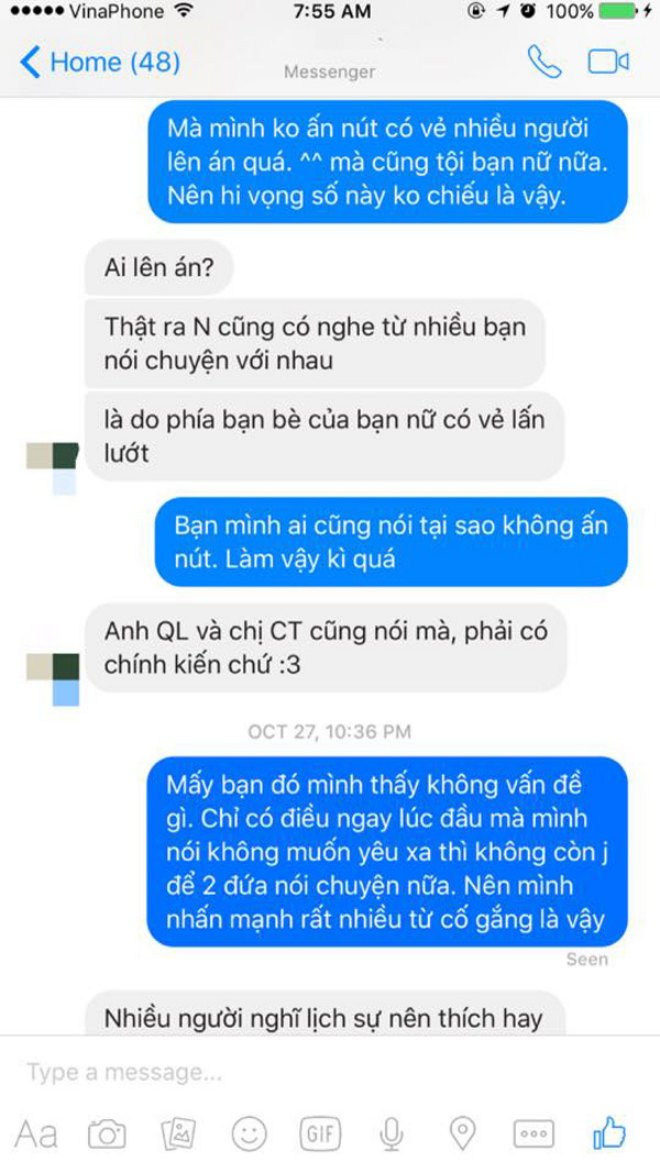Open the camera to take a photo

(106, 1134)
